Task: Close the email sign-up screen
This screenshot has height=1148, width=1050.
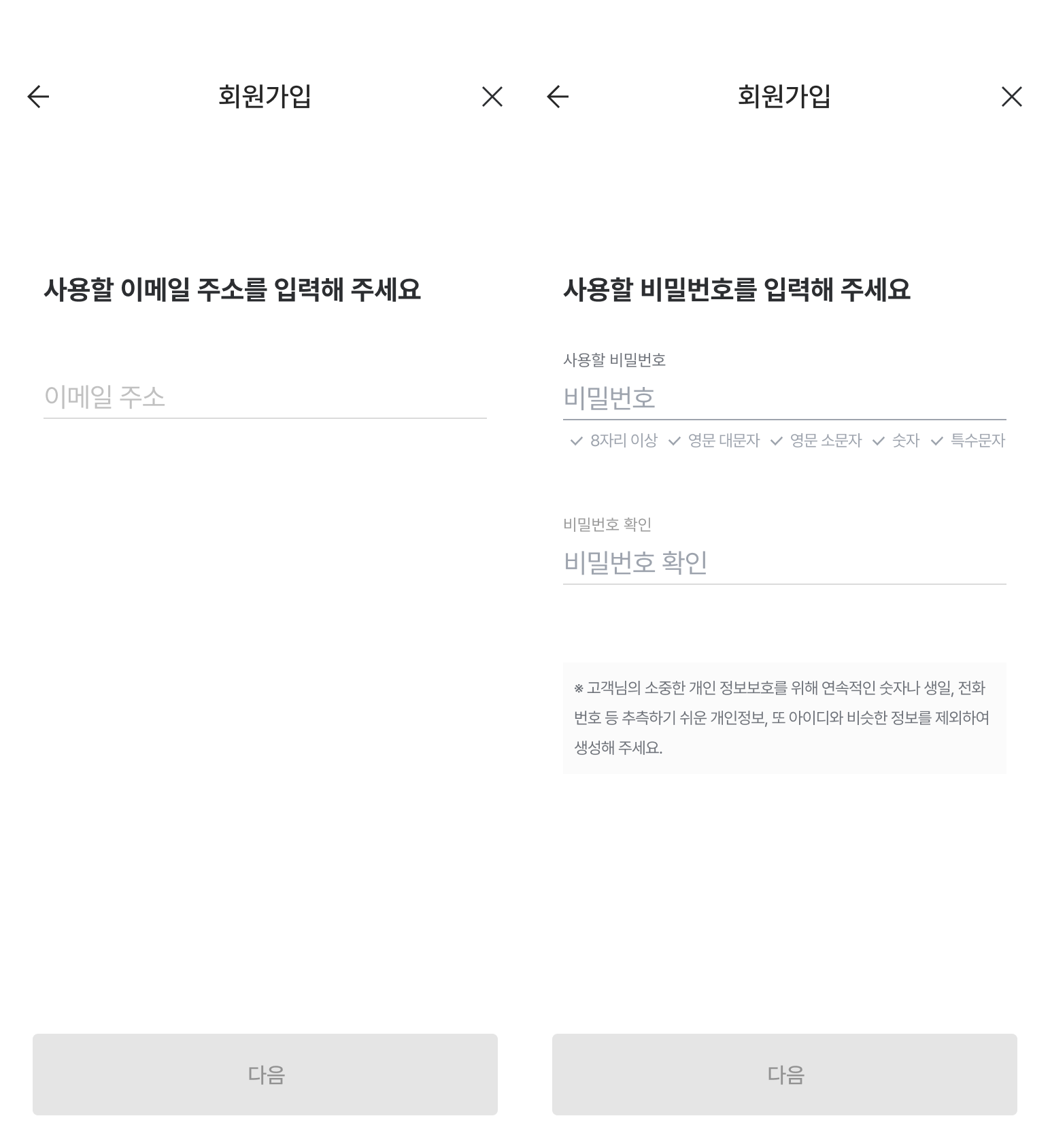Action: pos(492,97)
